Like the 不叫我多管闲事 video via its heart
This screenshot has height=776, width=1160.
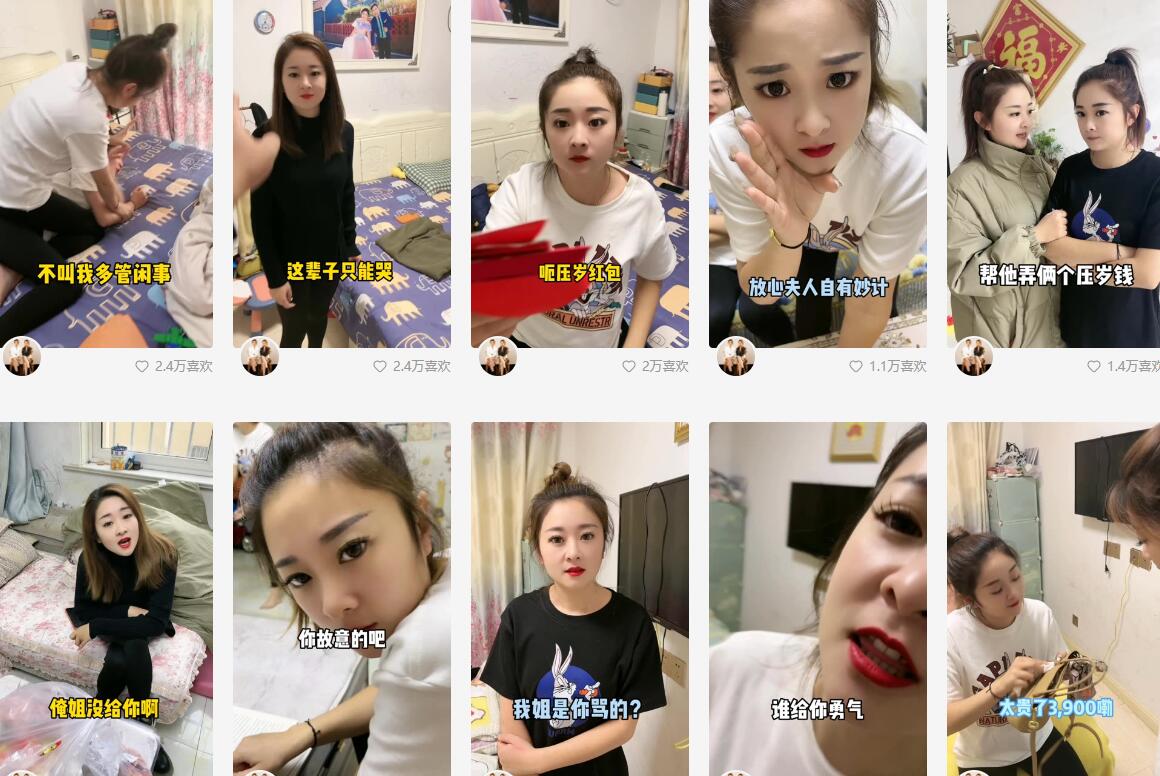click(x=142, y=366)
